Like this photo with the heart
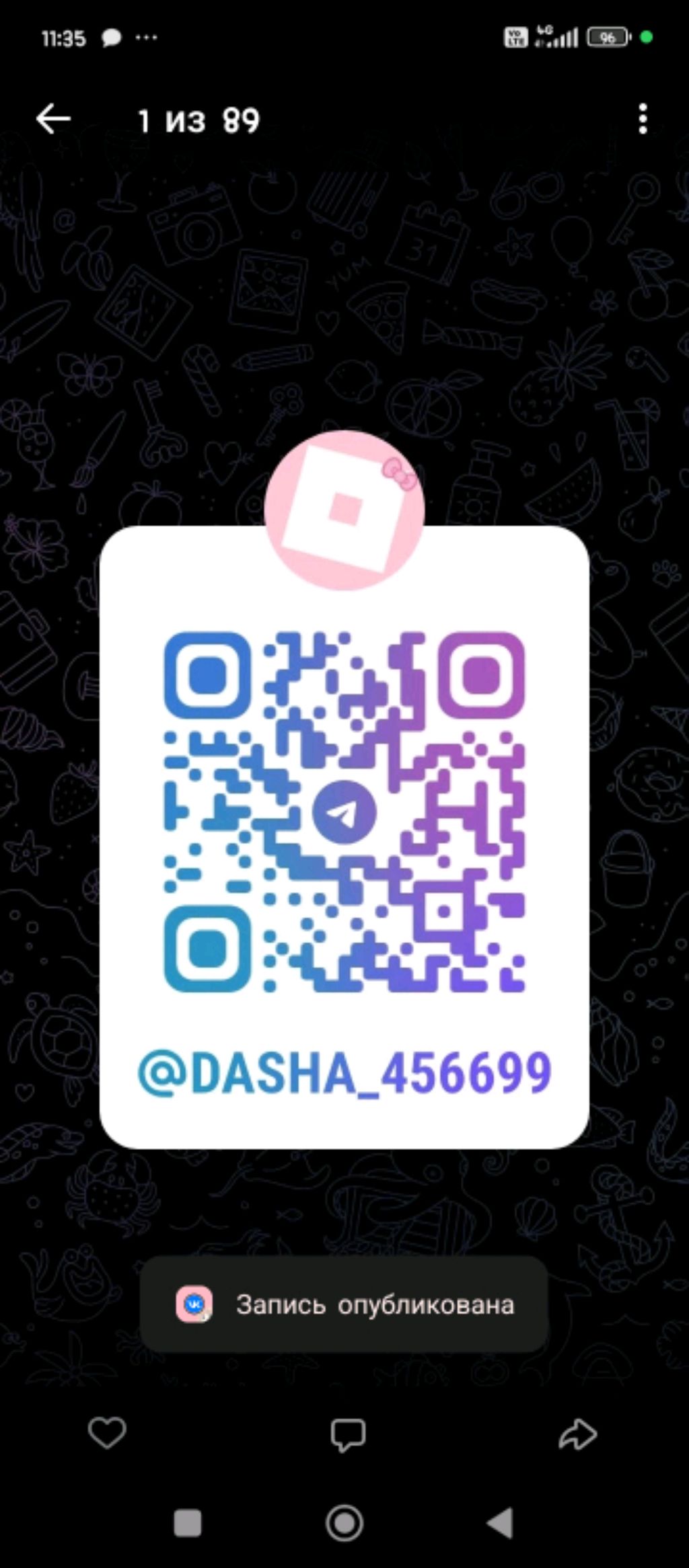 [107, 1432]
